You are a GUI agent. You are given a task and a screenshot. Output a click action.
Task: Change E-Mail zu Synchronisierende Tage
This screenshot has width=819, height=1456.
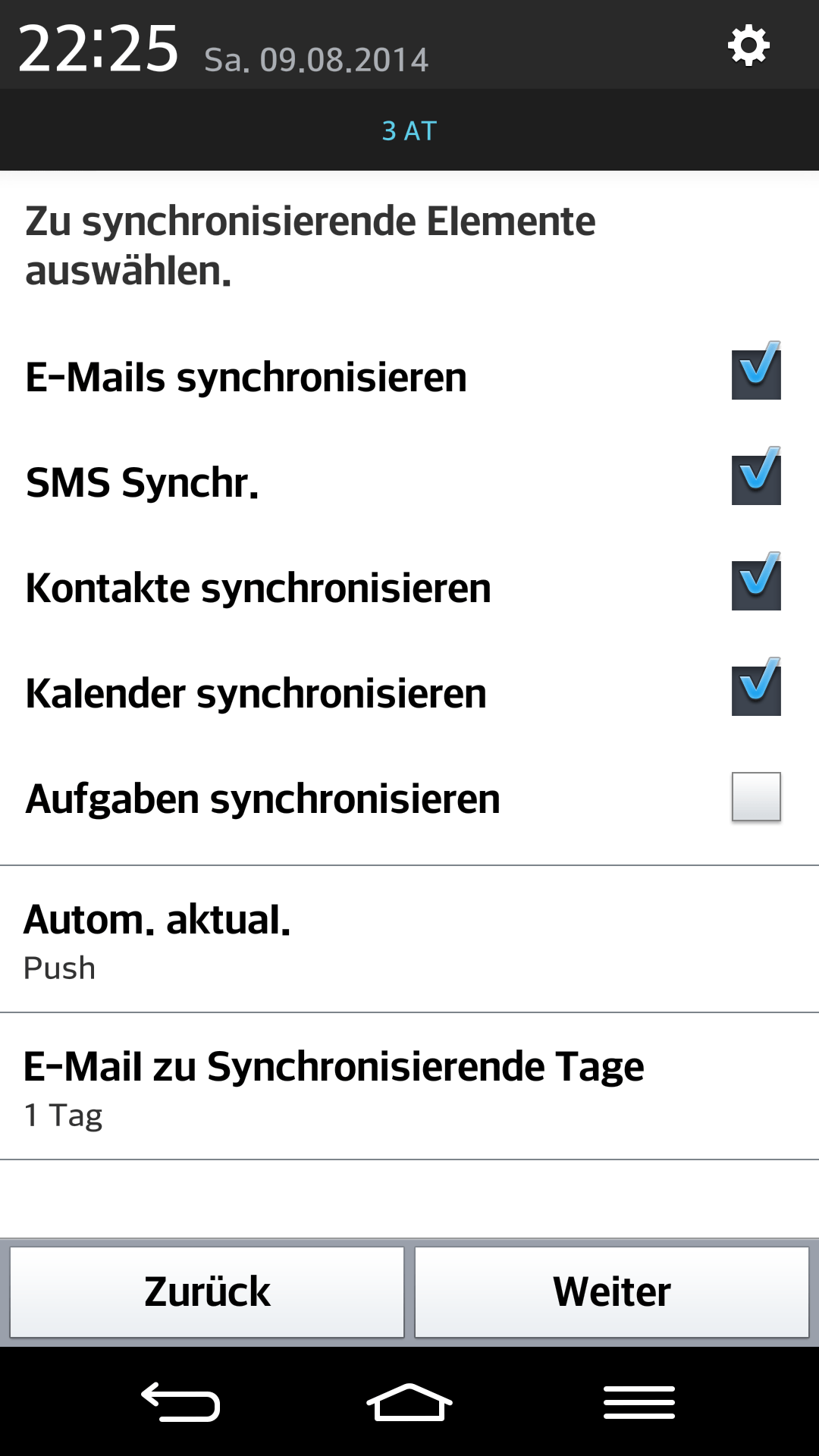pos(409,1087)
